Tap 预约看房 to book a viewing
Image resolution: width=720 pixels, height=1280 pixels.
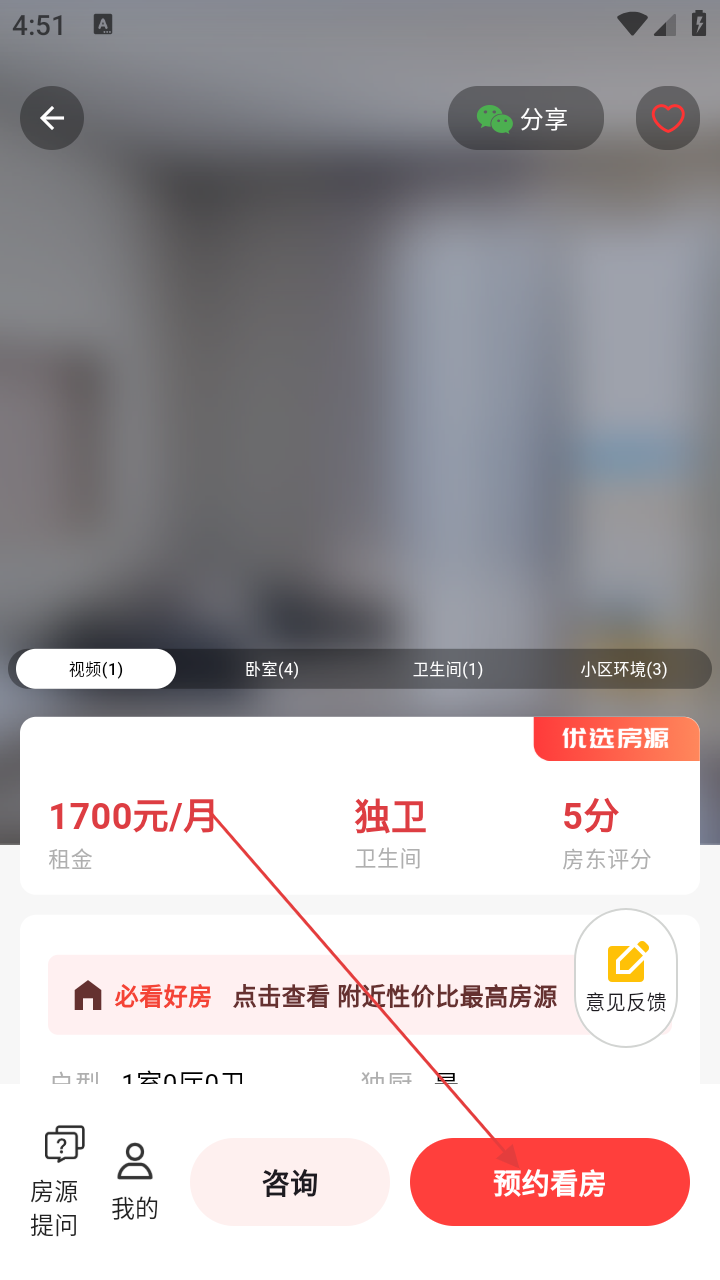pyautogui.click(x=550, y=1183)
